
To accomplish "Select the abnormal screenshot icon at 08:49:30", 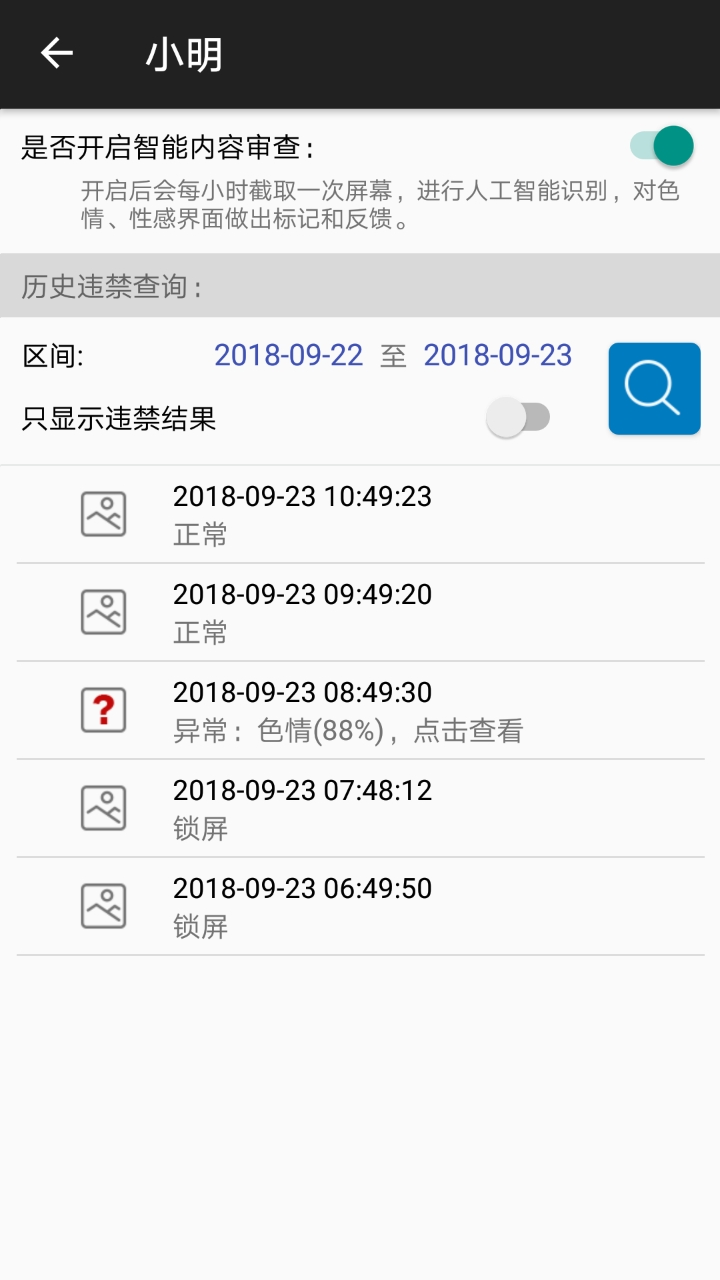I will (103, 709).
